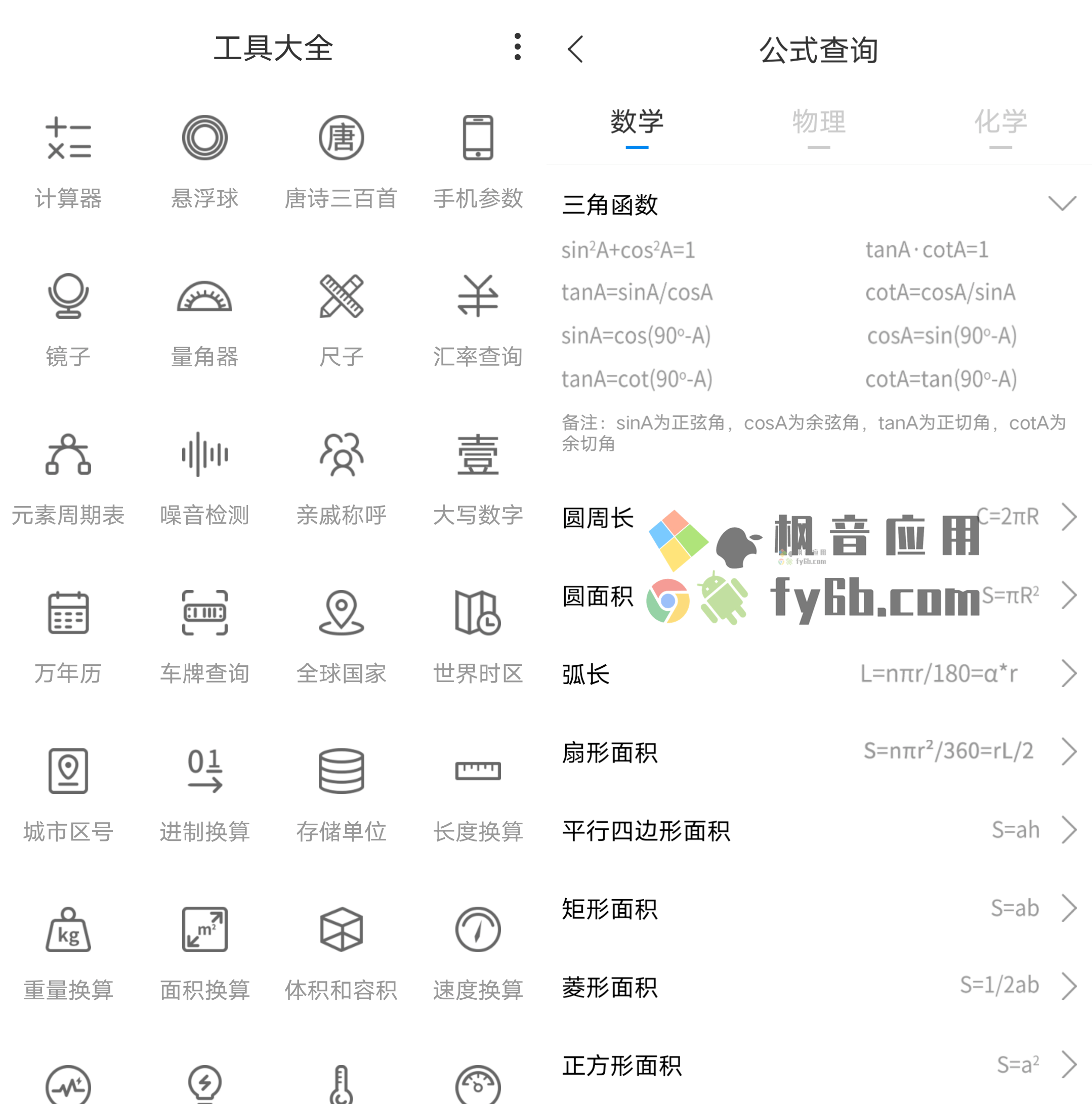
Task: Open the 计算器 tool
Action: [68, 160]
